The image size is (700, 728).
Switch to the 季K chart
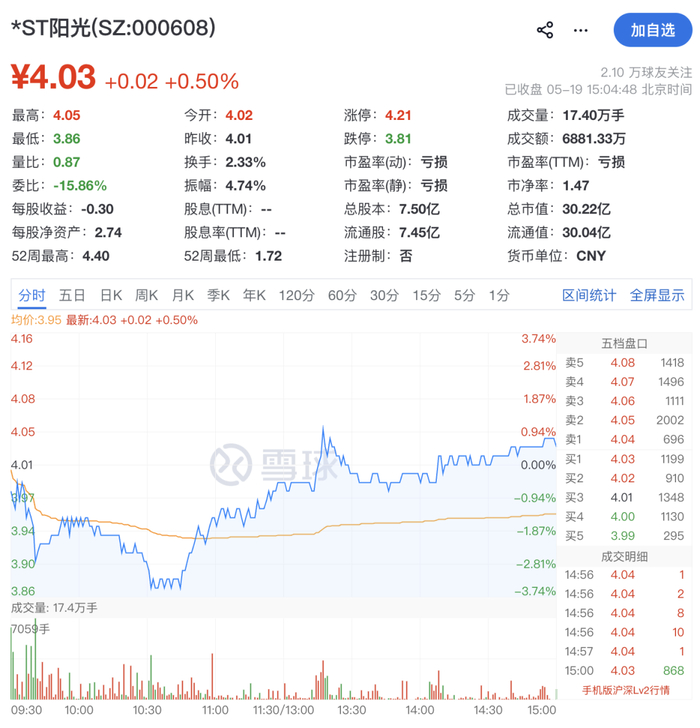[218, 295]
